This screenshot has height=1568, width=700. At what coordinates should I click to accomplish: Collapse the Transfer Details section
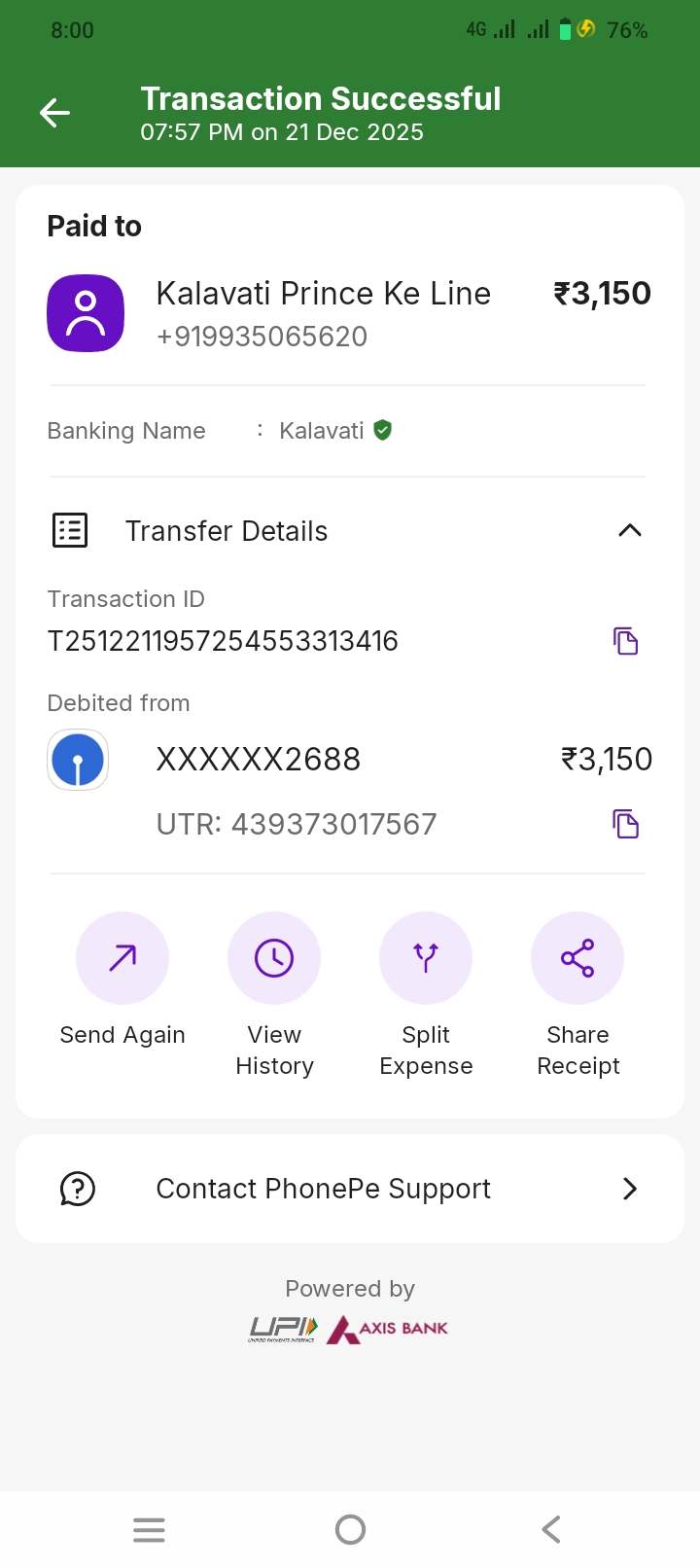629,530
